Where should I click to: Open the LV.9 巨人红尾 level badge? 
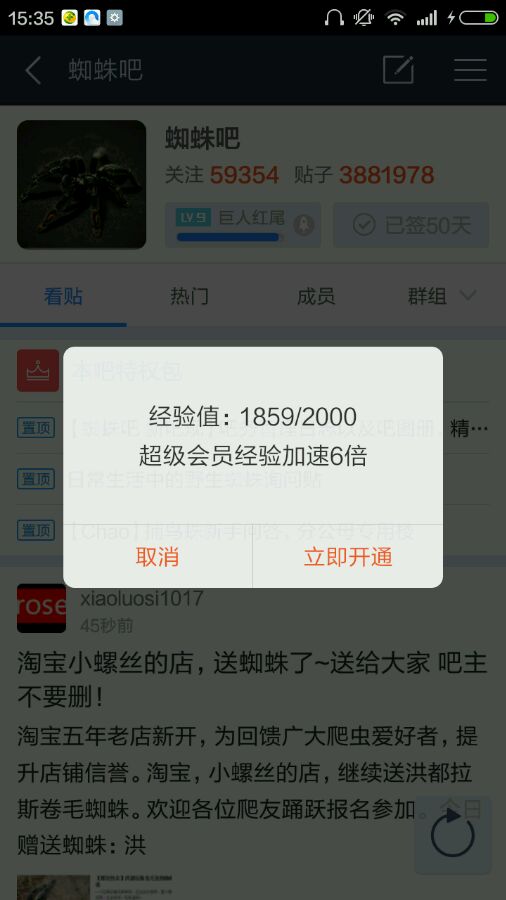pyautogui.click(x=243, y=225)
